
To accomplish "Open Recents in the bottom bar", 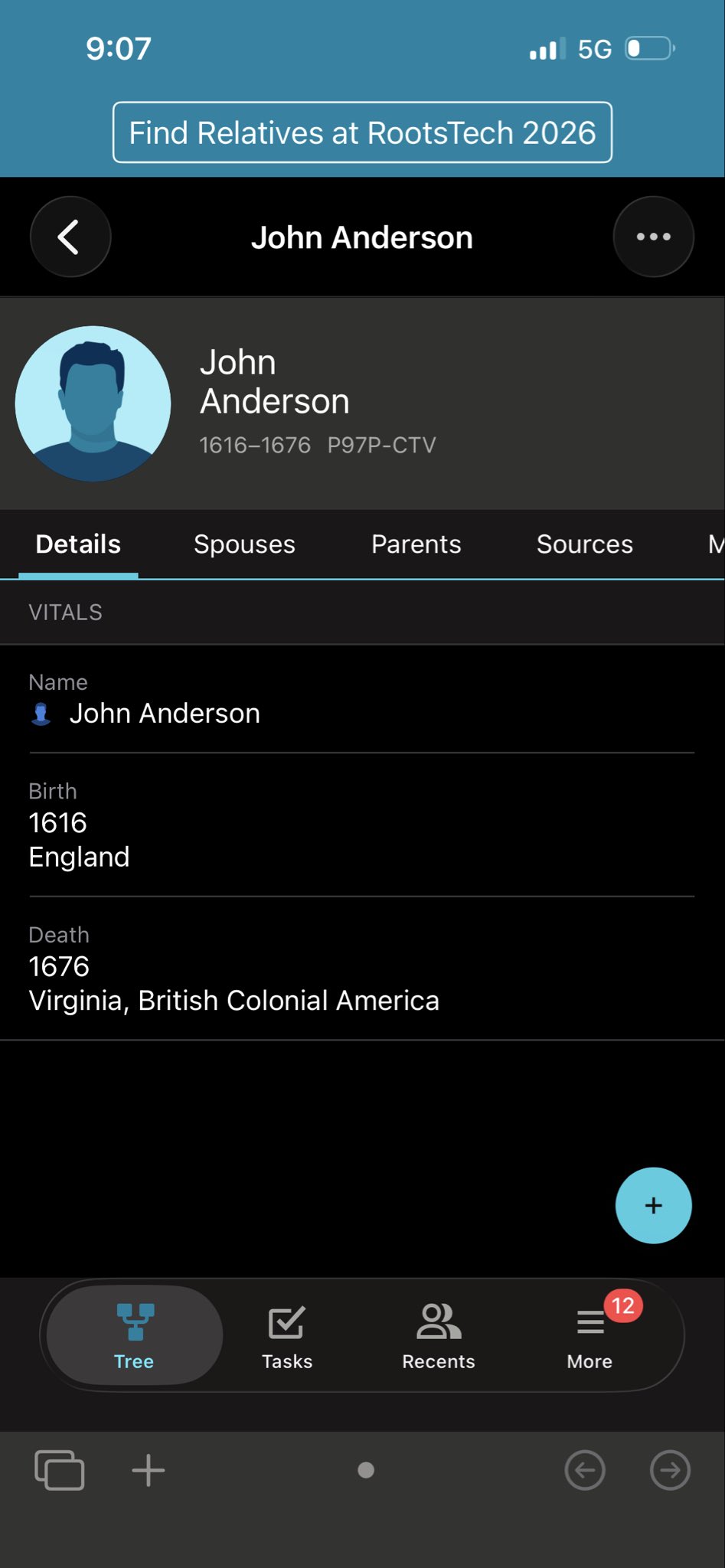I will click(439, 1336).
